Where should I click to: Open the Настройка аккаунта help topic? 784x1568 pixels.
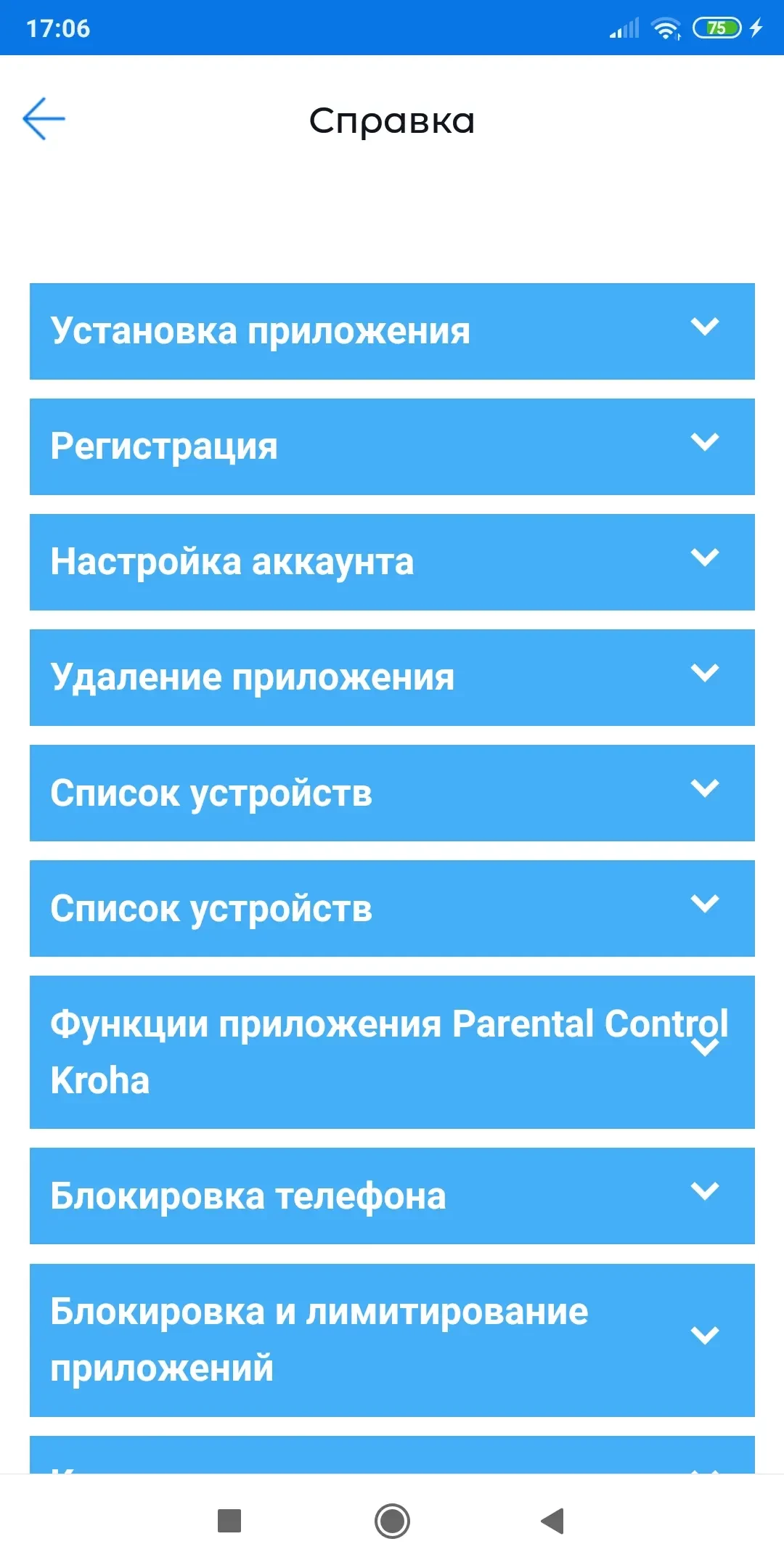392,562
